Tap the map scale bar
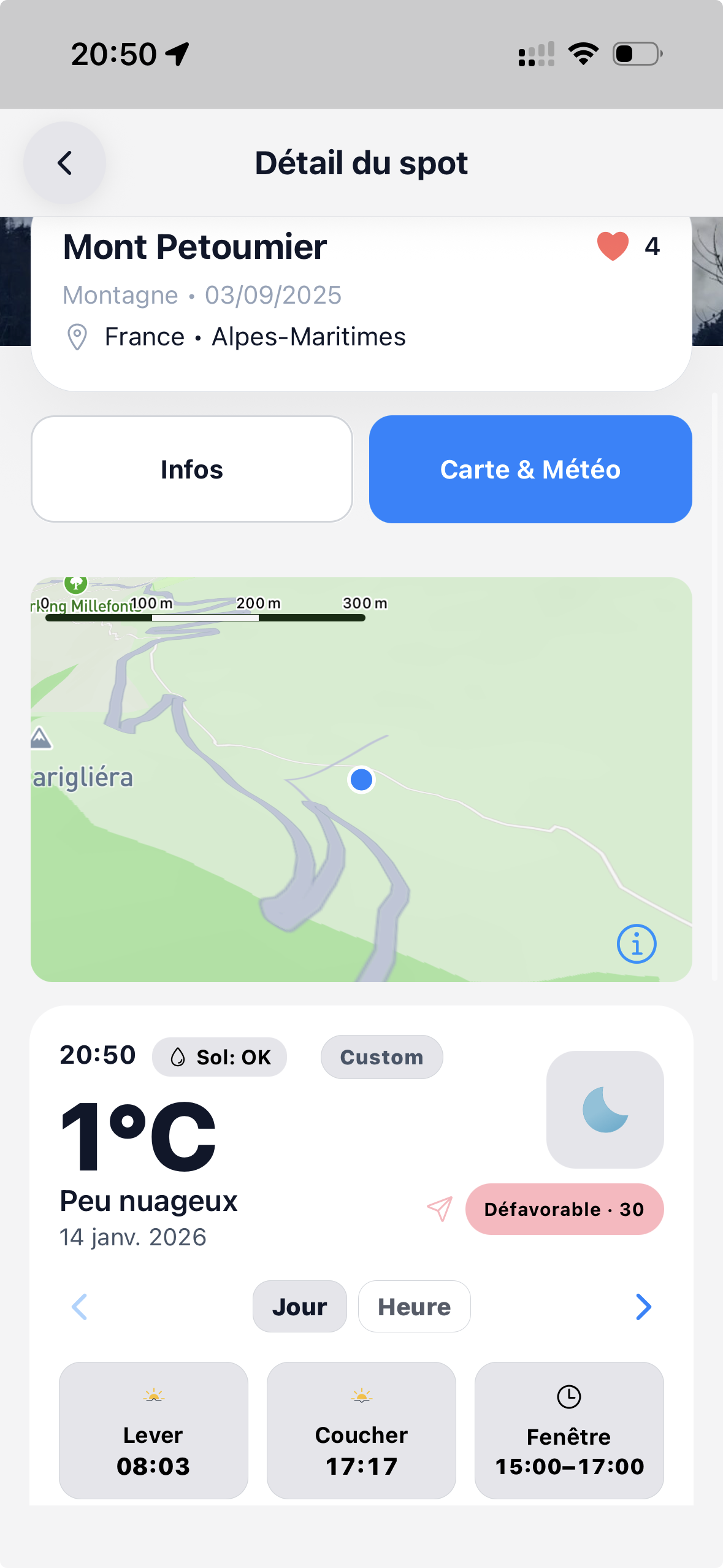The height and width of the screenshot is (1568, 723). [x=205, y=619]
